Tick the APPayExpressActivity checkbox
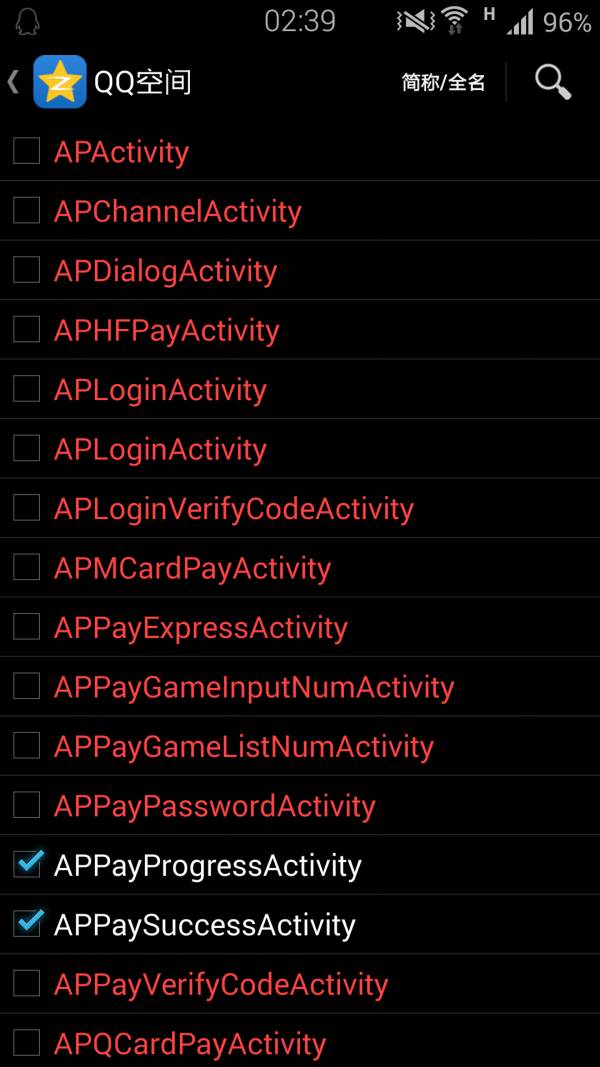This screenshot has width=600, height=1067. pos(26,627)
